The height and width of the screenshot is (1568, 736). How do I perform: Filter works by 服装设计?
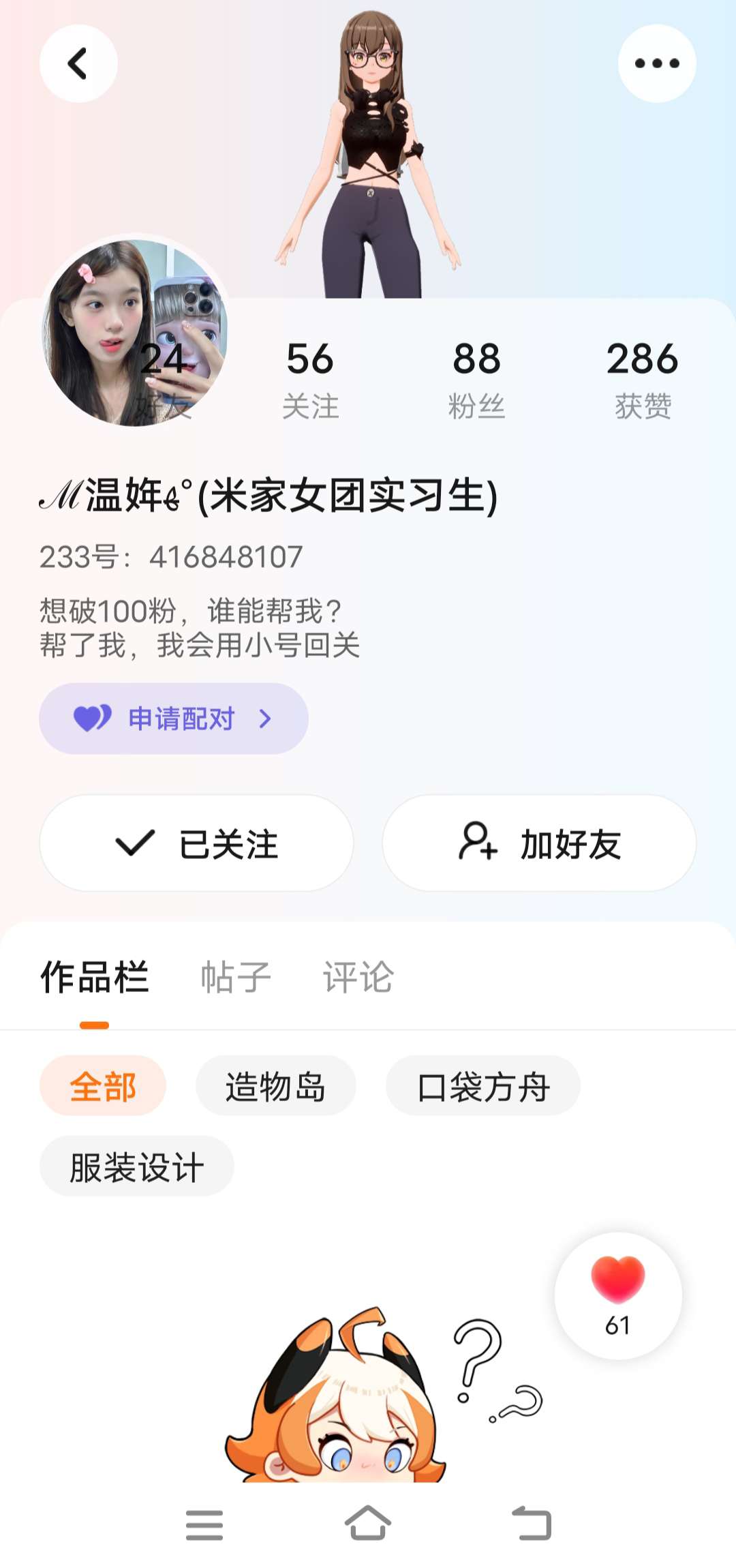click(x=137, y=1166)
